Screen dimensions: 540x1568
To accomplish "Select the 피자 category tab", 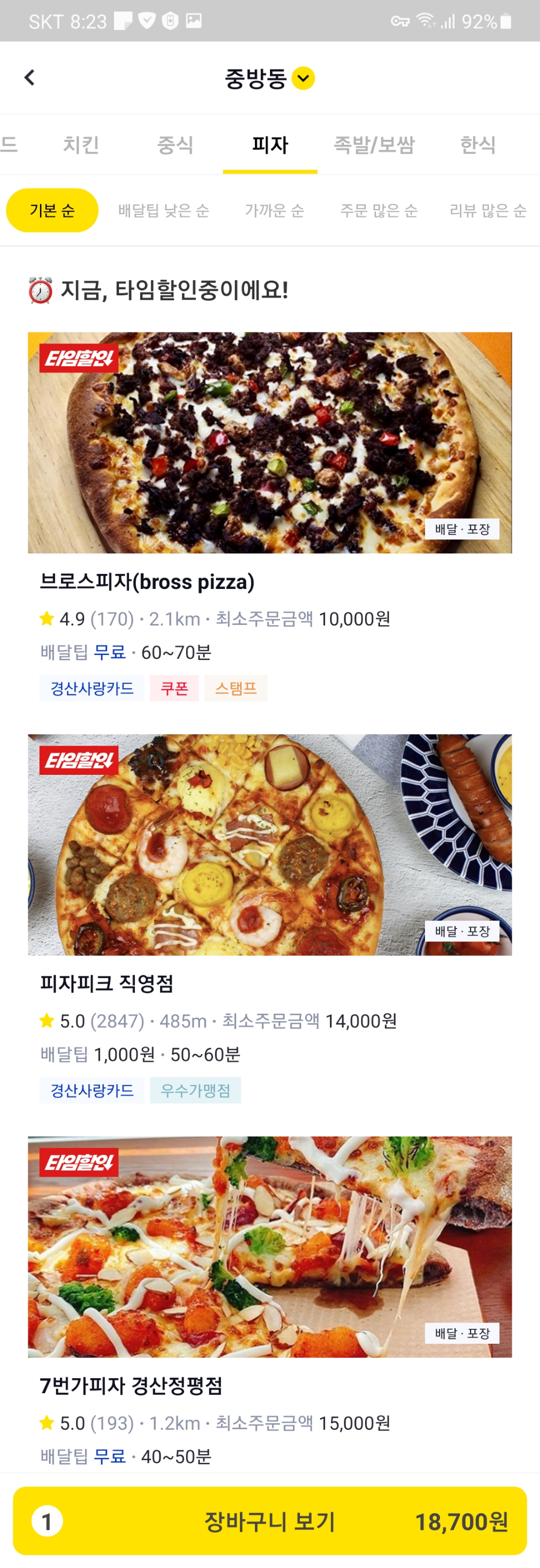I will pos(270,145).
